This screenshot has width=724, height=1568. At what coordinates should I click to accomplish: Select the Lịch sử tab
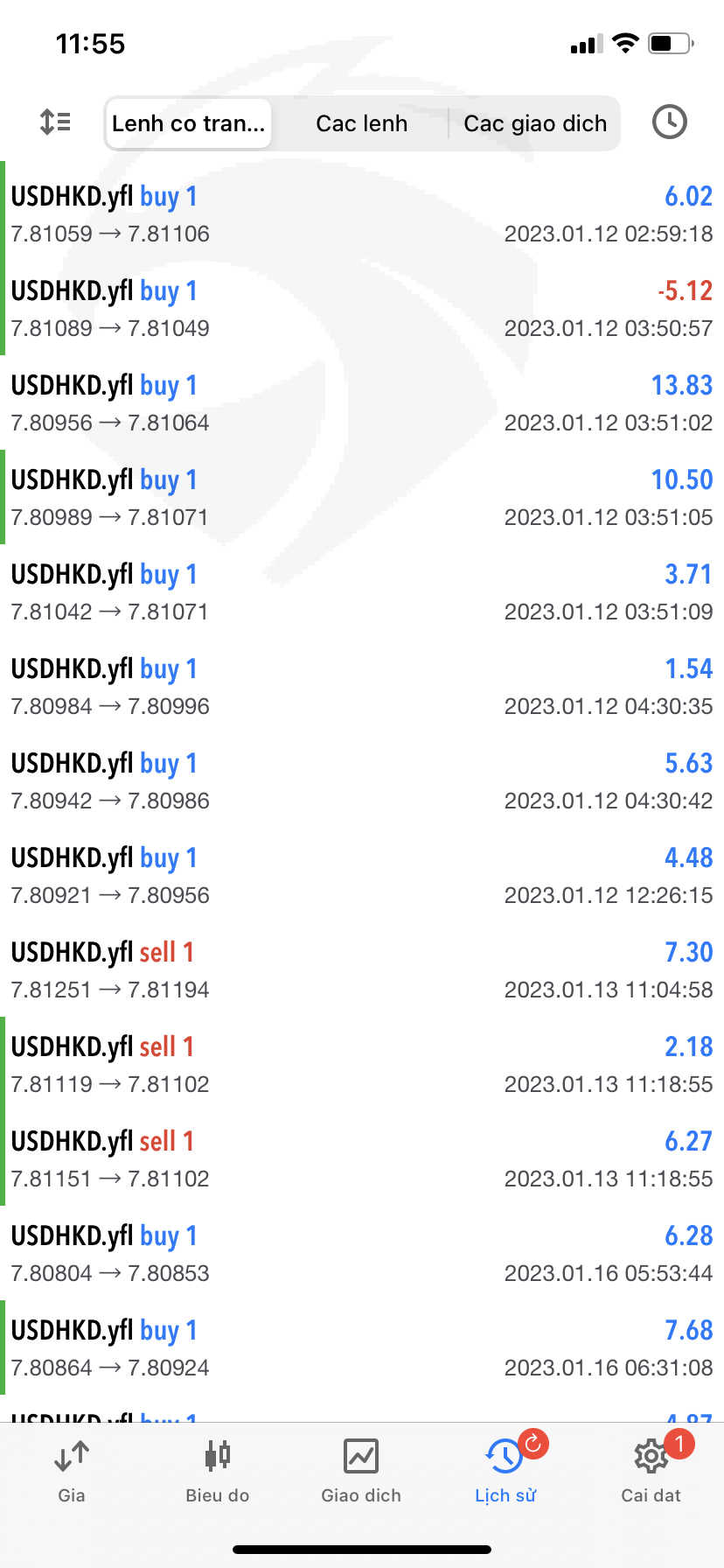tap(505, 1472)
